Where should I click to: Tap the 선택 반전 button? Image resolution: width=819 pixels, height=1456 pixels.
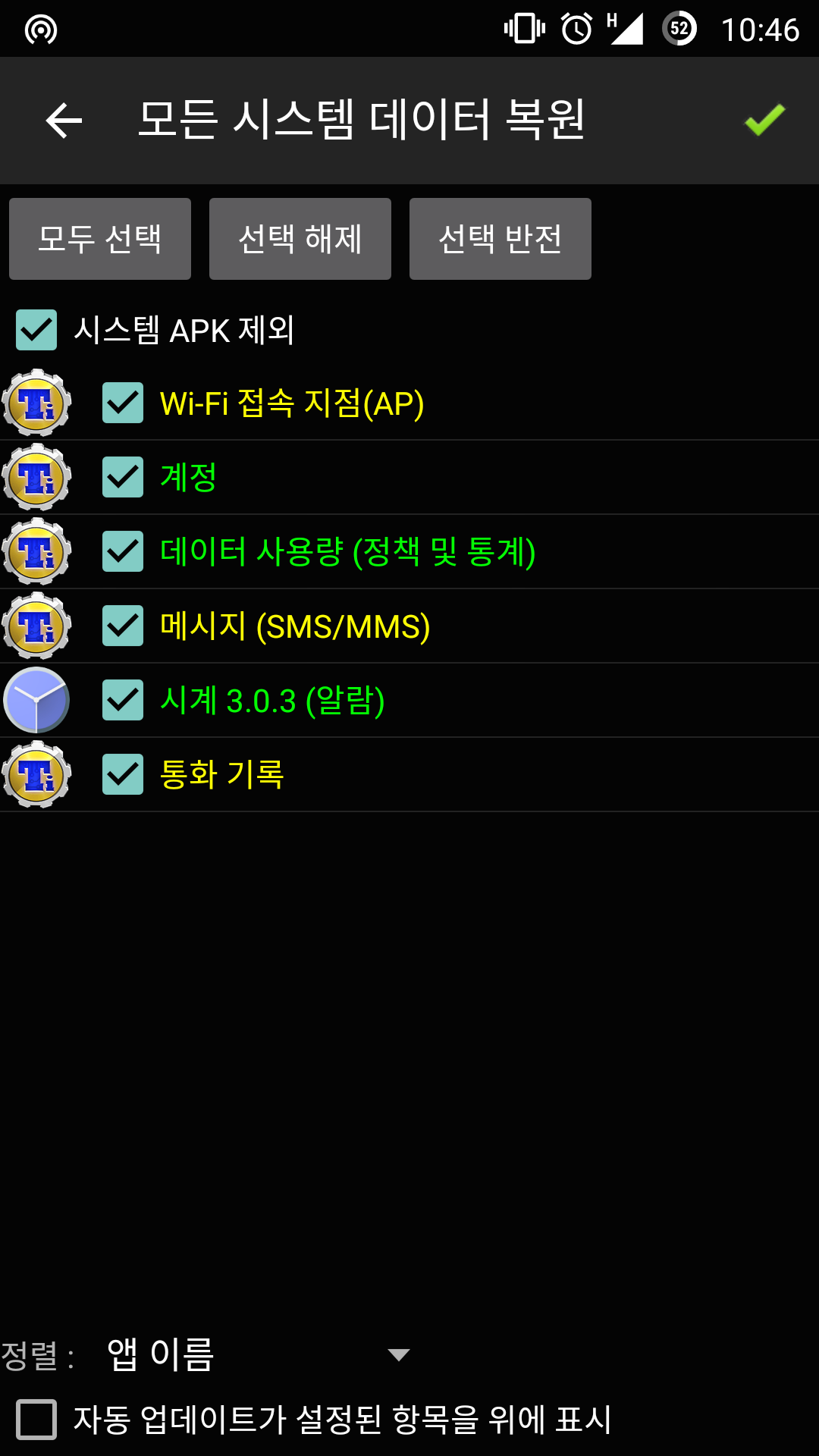(500, 239)
